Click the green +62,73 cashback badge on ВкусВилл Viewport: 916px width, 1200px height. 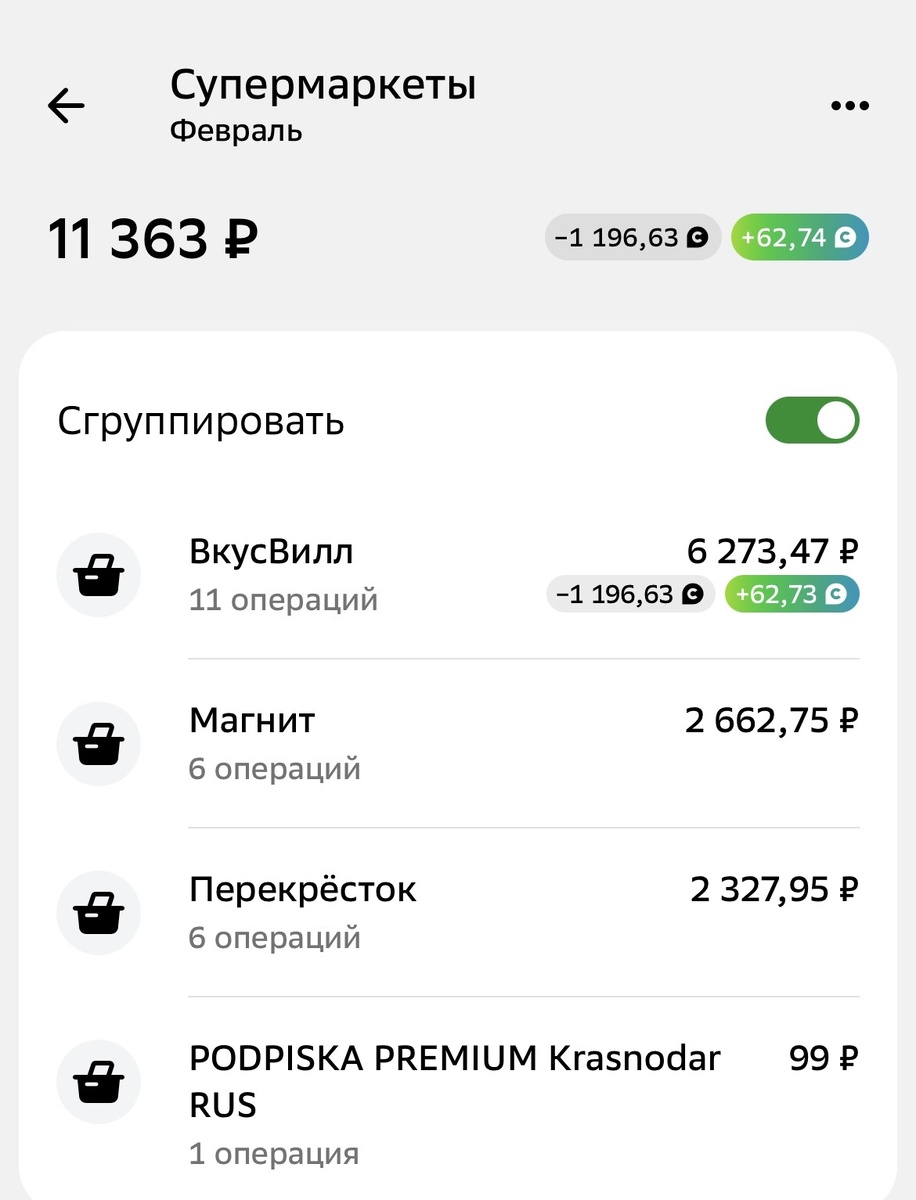click(792, 594)
